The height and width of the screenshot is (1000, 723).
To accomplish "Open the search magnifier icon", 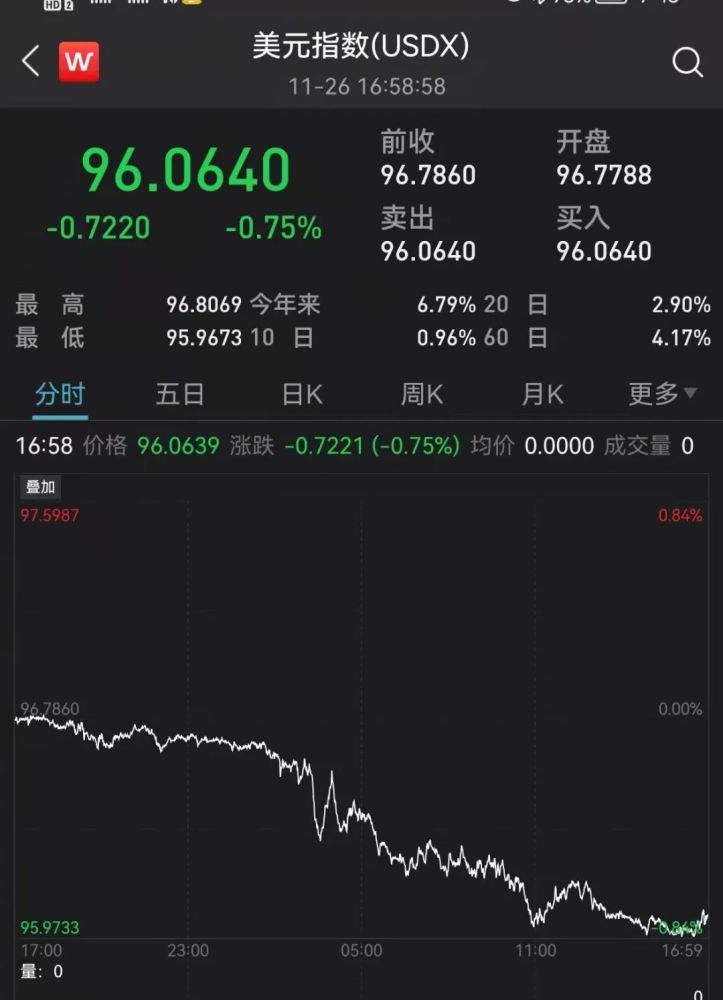I will pyautogui.click(x=687, y=63).
